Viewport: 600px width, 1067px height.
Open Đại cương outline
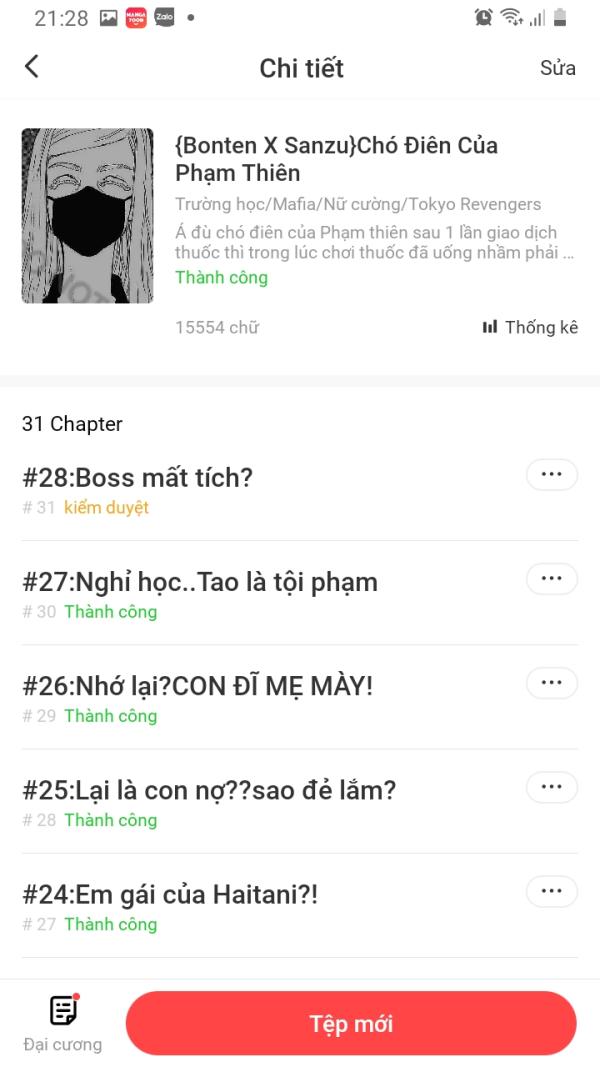point(63,1023)
